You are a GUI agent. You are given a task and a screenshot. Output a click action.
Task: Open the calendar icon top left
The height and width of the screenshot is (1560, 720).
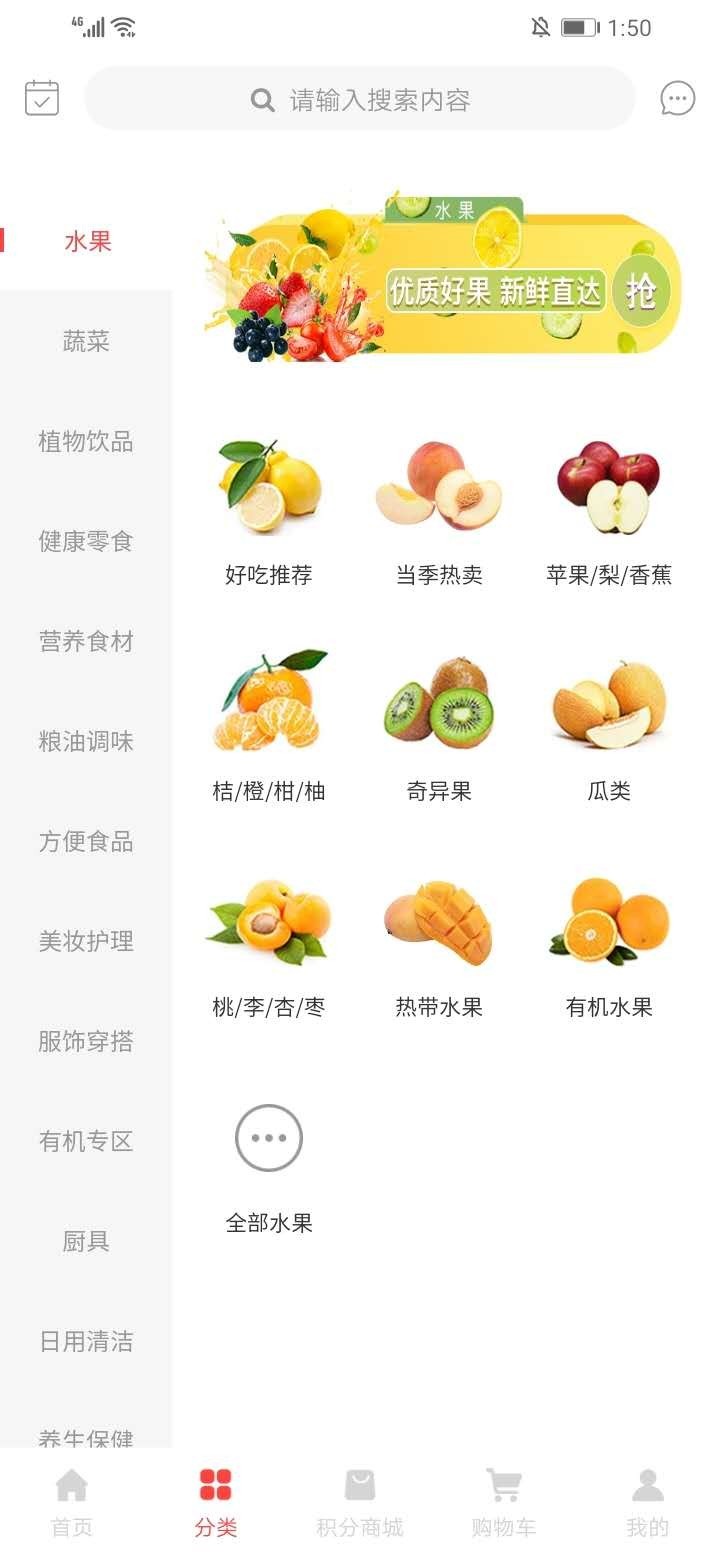pyautogui.click(x=41, y=97)
